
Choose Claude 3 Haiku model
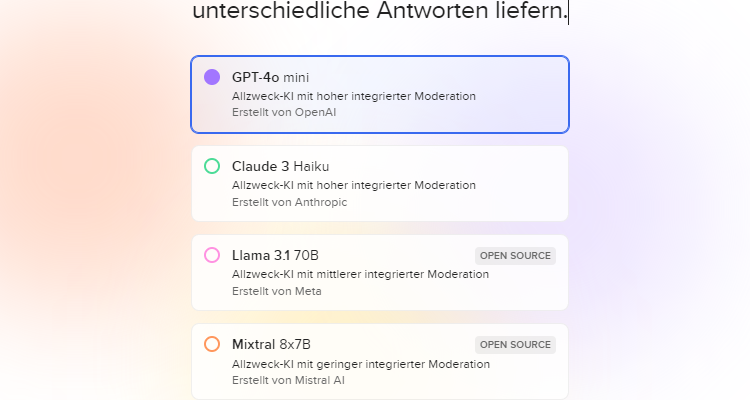[379, 183]
